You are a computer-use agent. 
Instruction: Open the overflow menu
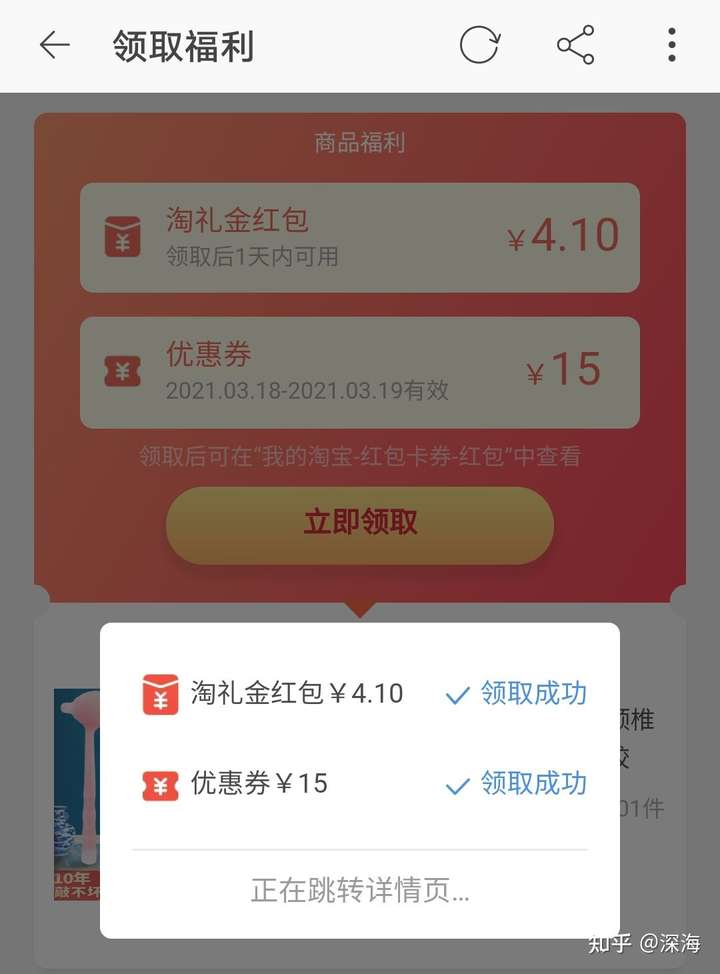[671, 46]
